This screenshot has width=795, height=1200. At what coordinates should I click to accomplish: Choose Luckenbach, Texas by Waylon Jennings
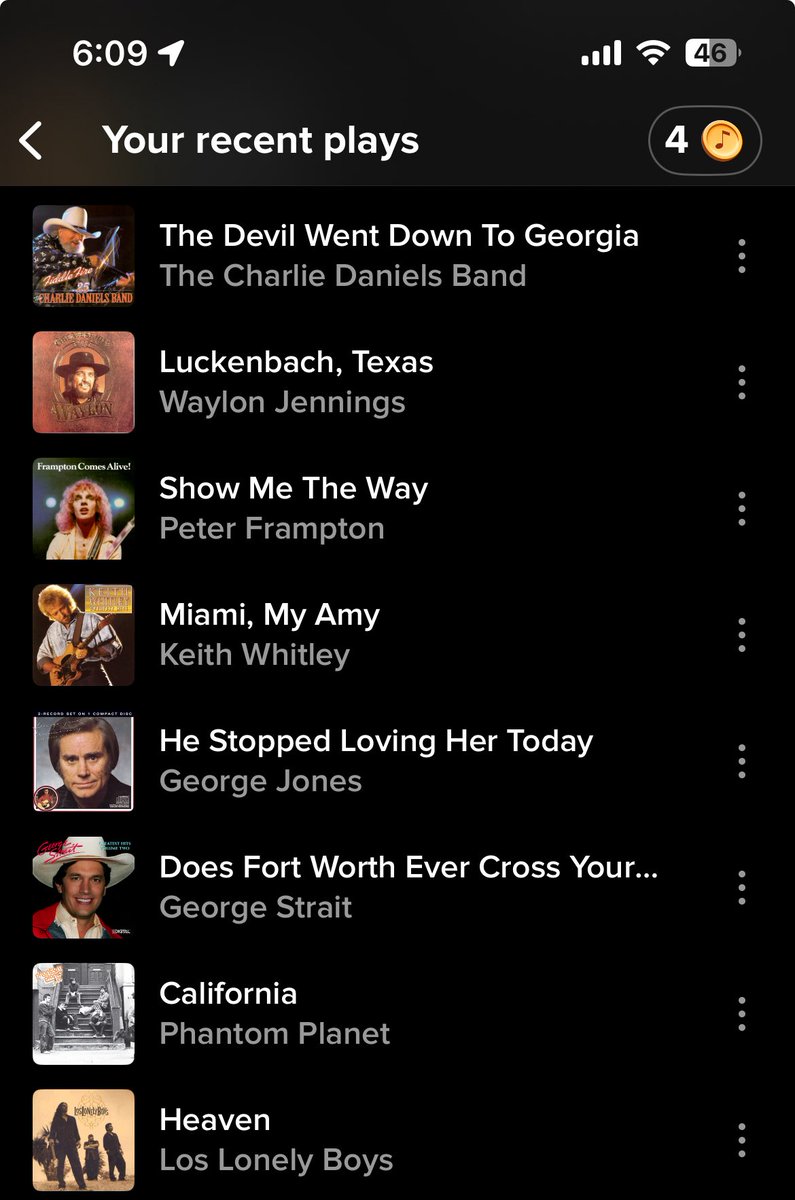coord(296,382)
